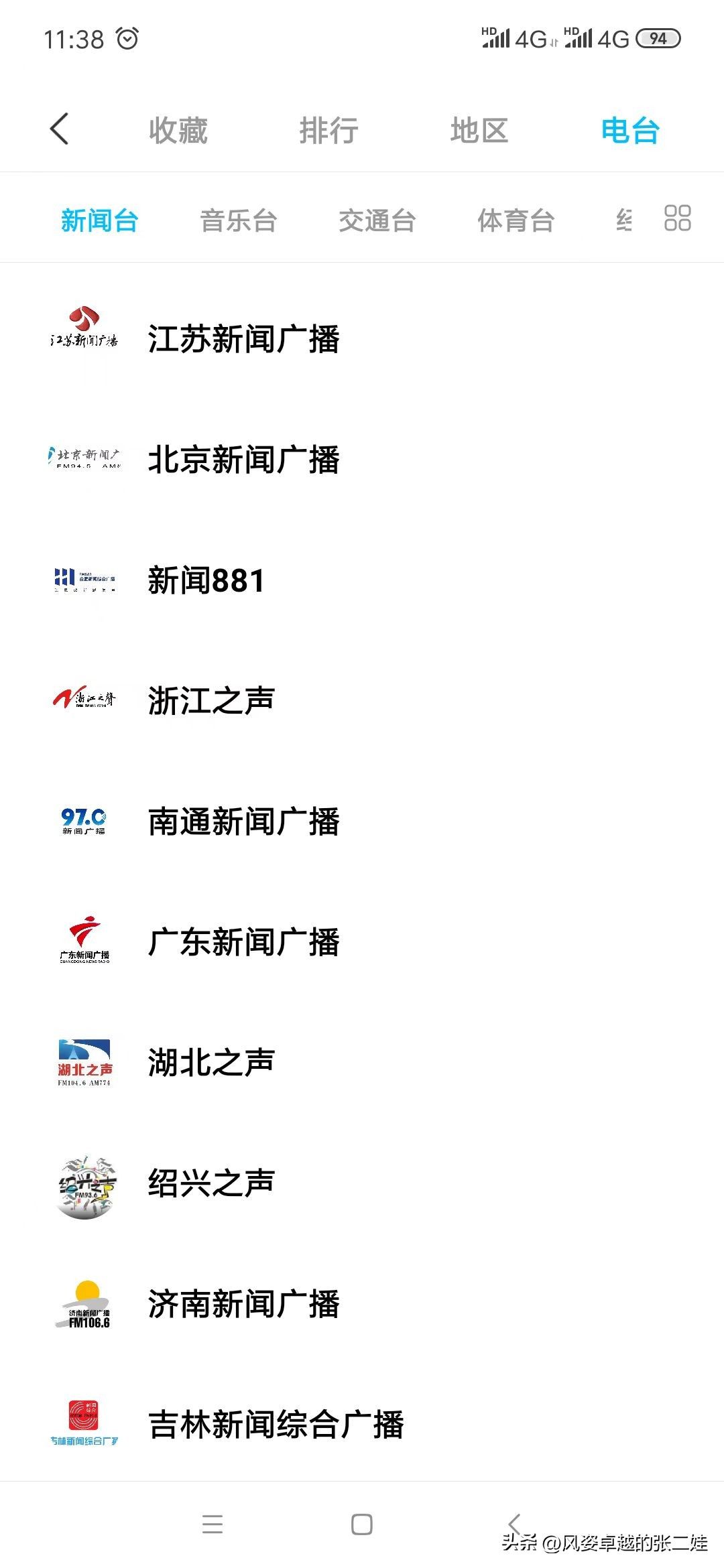Open 北京新闻广播 station
The width and height of the screenshot is (724, 1568).
coord(244,460)
